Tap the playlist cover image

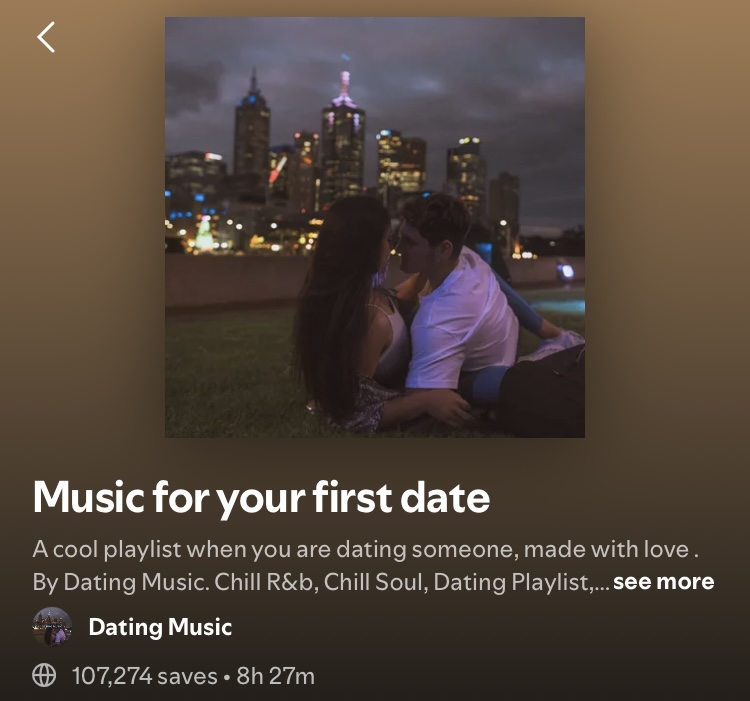(x=374, y=227)
